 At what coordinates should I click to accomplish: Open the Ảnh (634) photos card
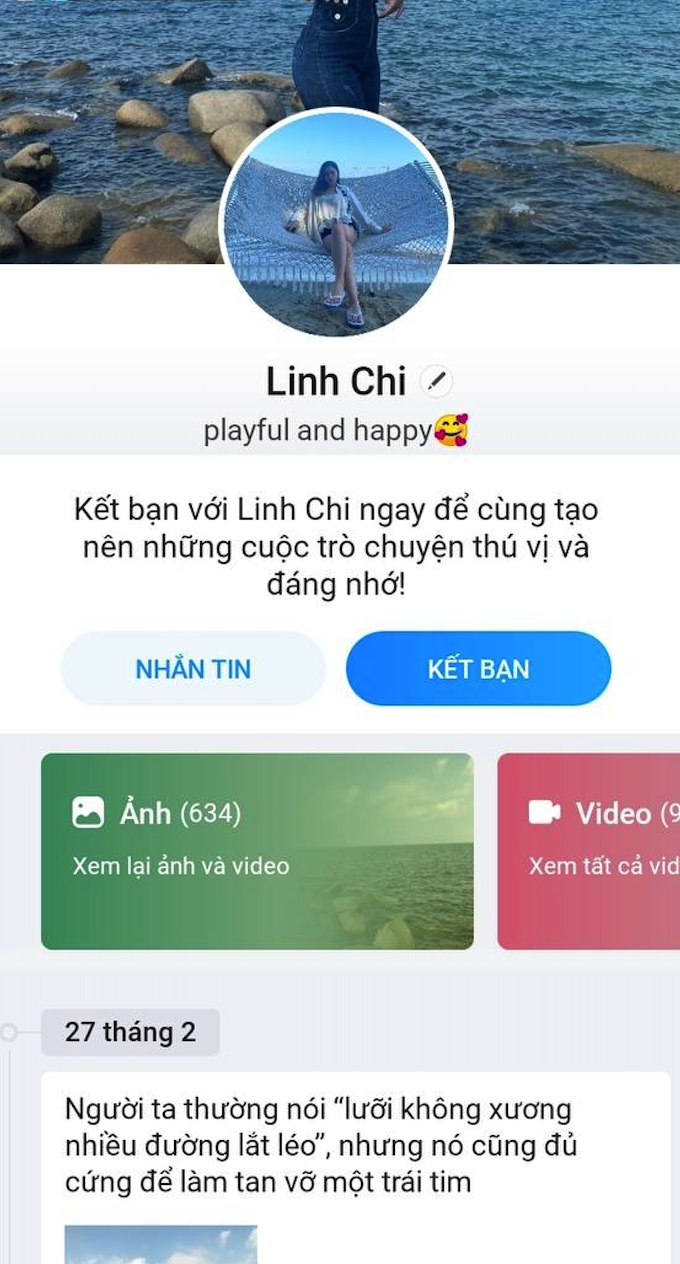pos(257,851)
